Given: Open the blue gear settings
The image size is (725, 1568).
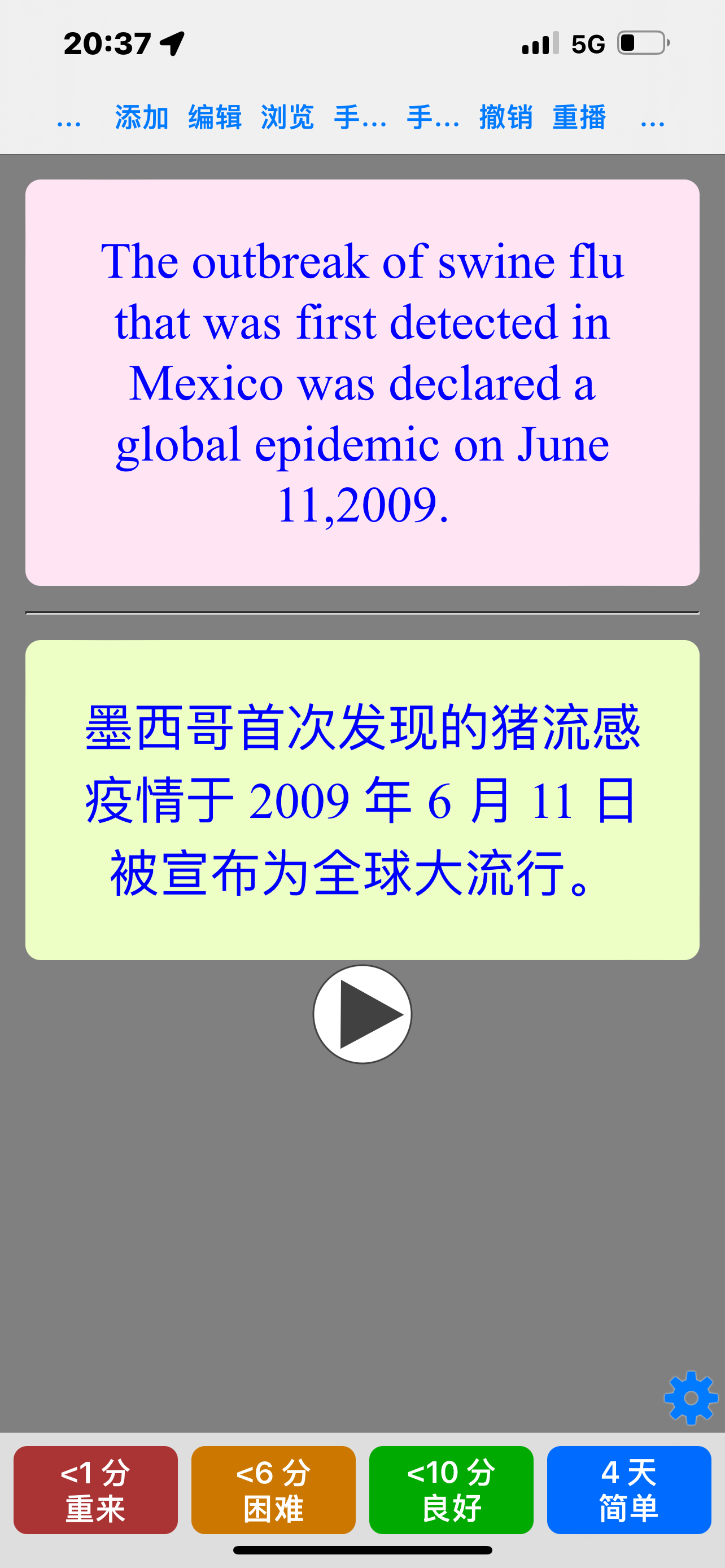Looking at the screenshot, I should 691,1398.
